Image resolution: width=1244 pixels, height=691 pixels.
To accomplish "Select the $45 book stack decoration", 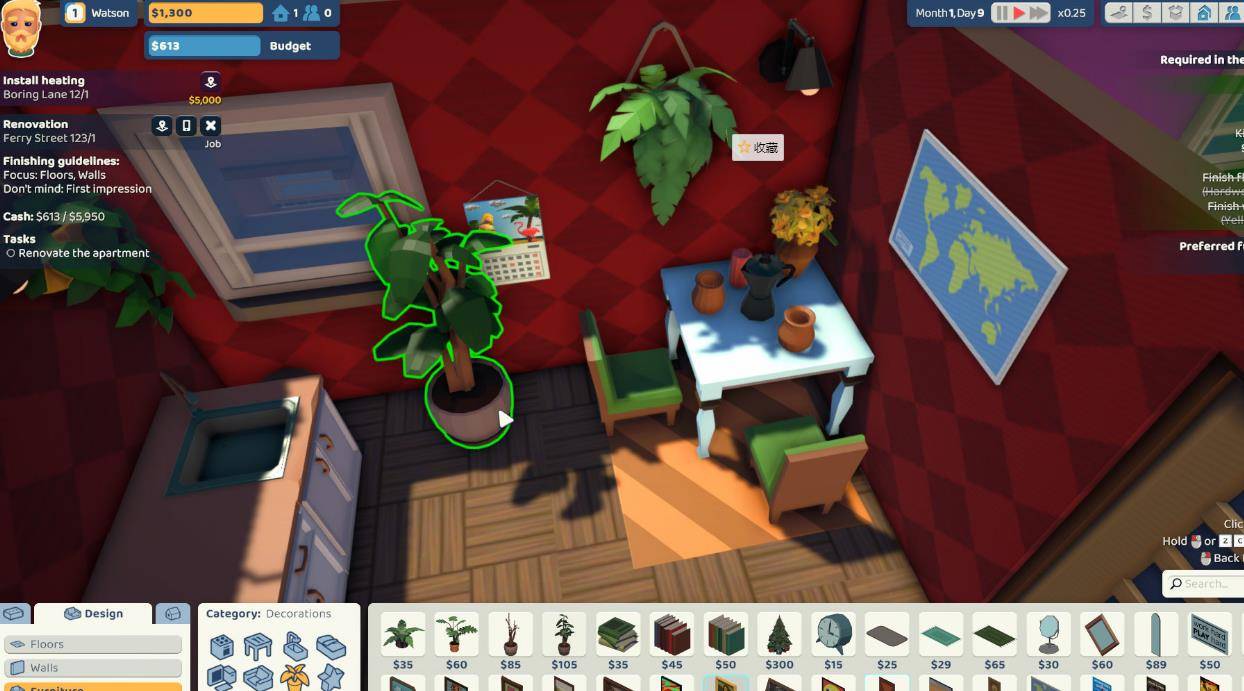I will tap(672, 634).
